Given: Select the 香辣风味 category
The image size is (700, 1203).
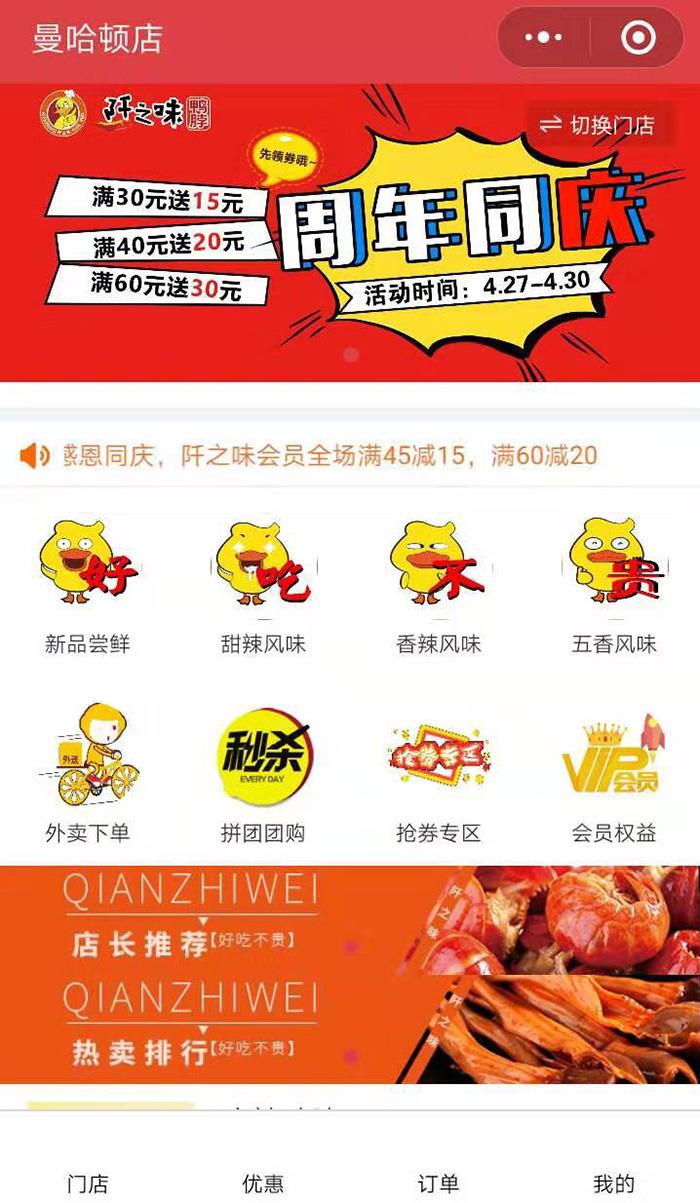Looking at the screenshot, I should tap(438, 587).
